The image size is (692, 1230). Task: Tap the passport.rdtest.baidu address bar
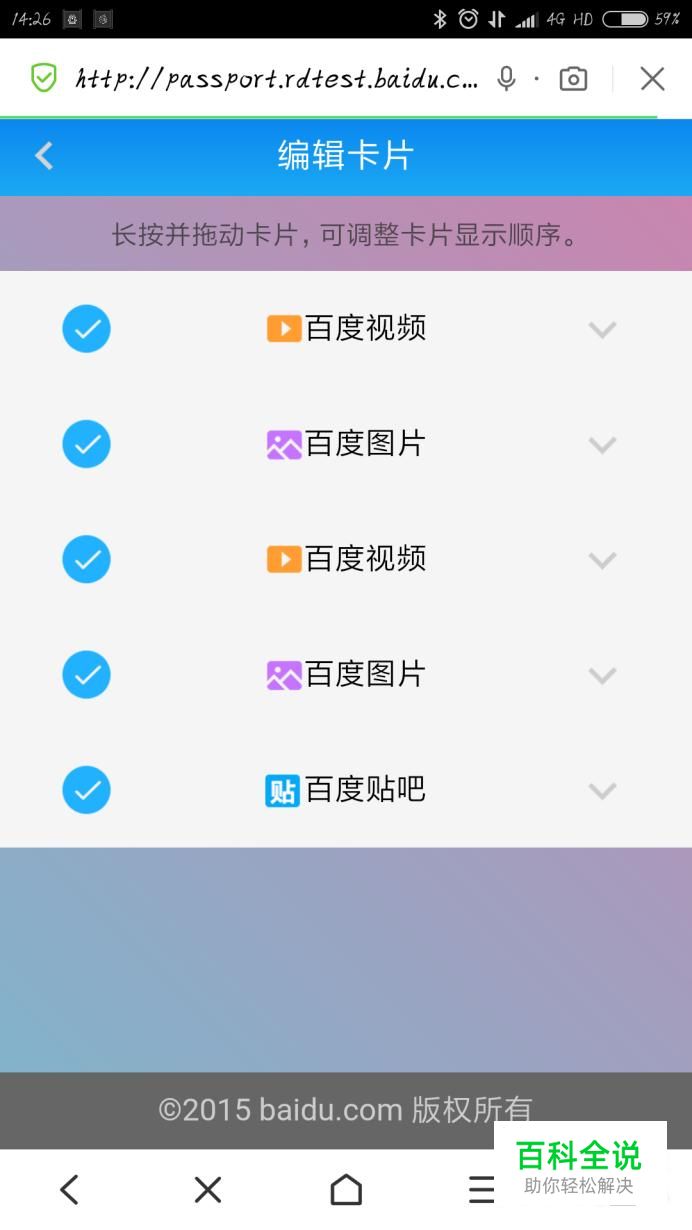click(x=277, y=78)
